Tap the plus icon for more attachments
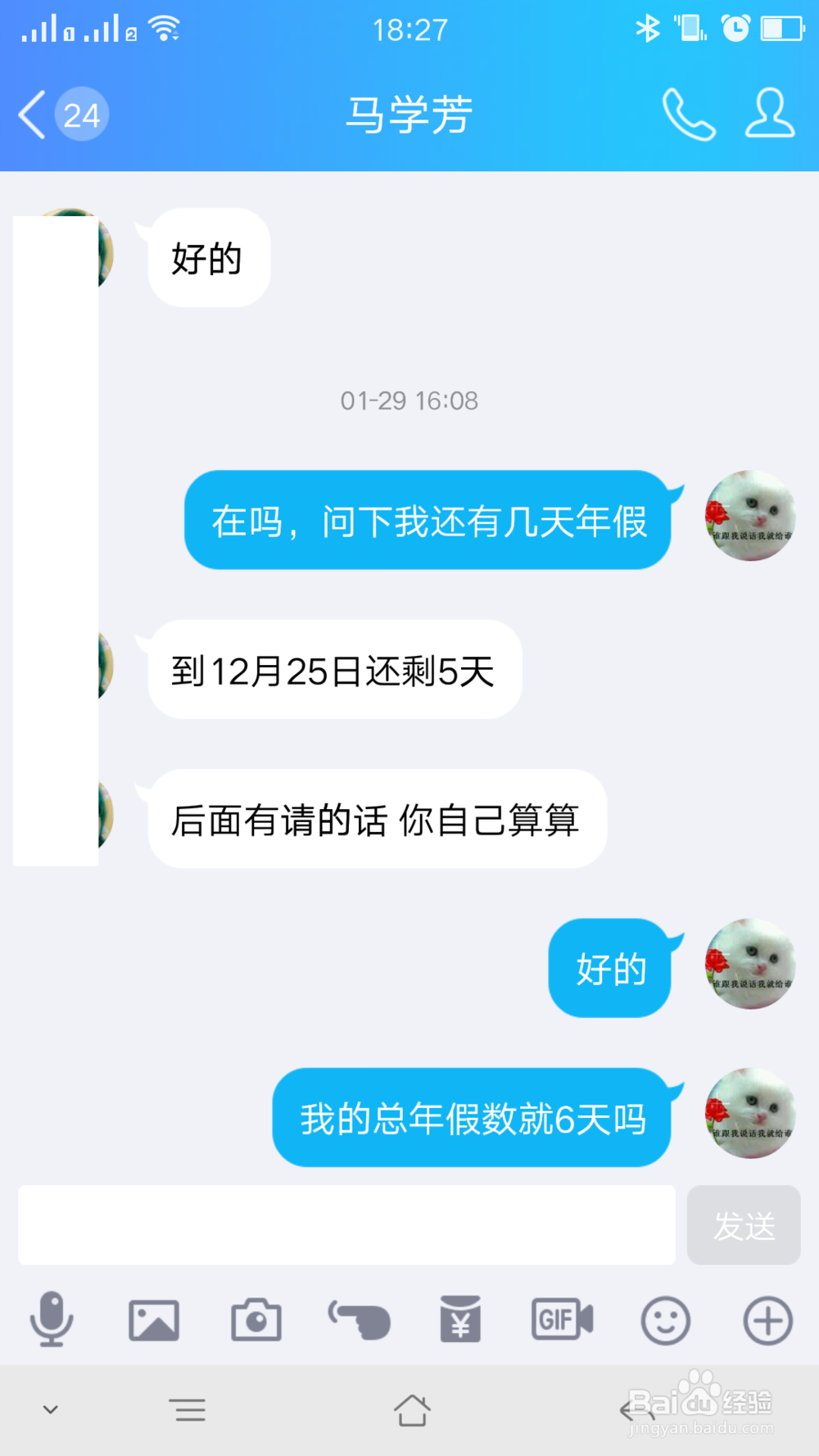 pos(766,1318)
